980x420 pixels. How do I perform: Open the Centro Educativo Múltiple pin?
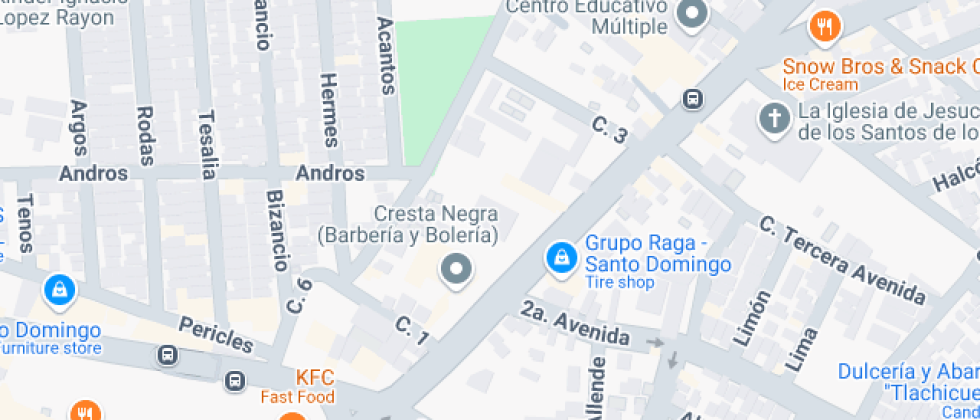(x=692, y=14)
